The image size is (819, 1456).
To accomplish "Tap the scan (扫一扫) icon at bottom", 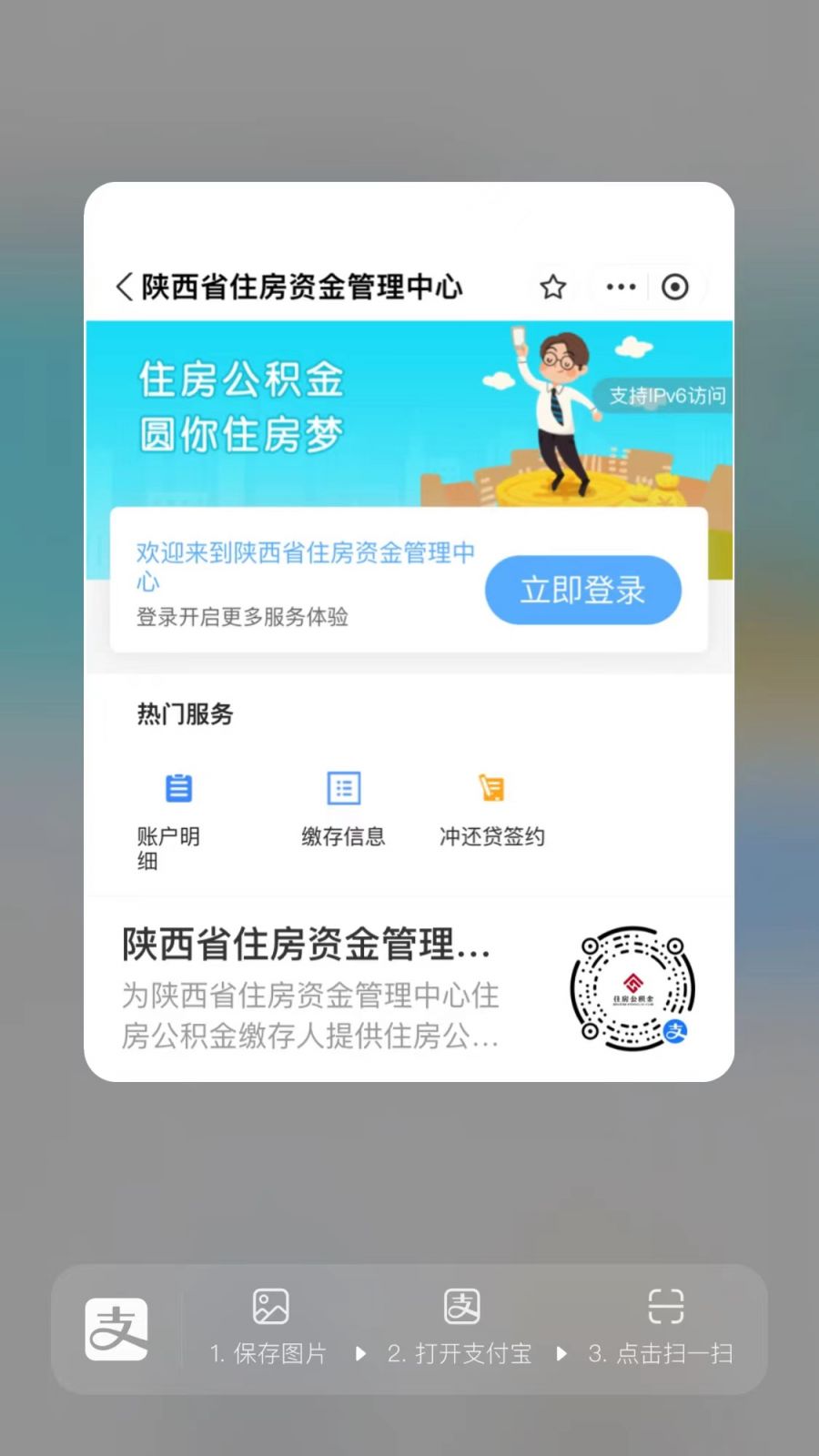I will (665, 1305).
